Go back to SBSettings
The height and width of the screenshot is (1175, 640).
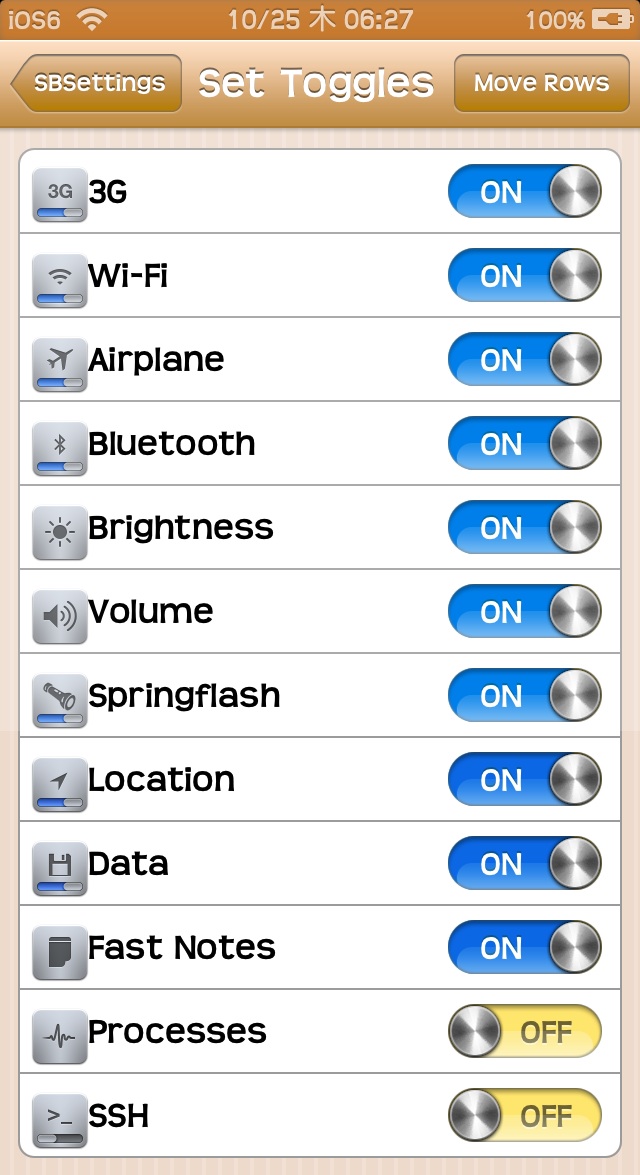coord(96,82)
